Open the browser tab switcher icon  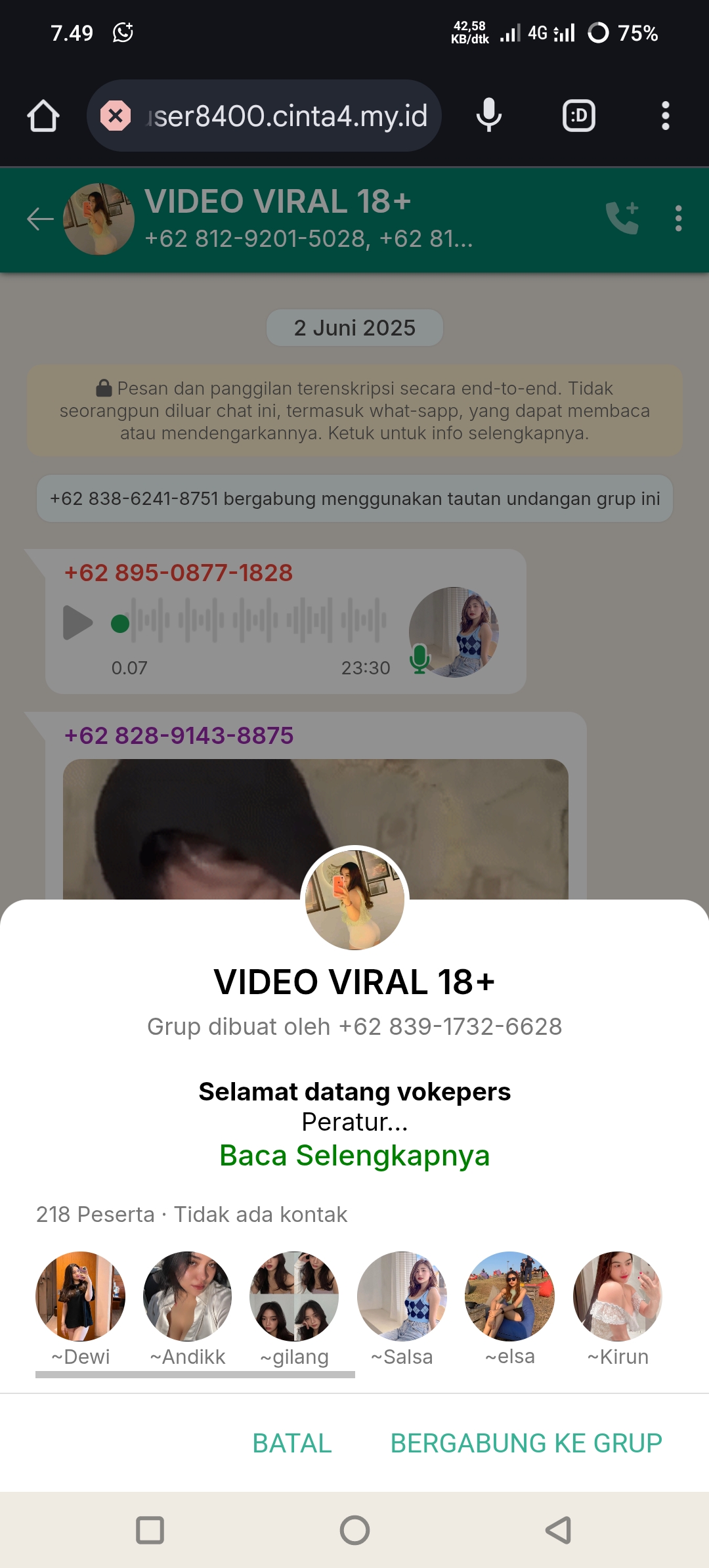pyautogui.click(x=578, y=116)
